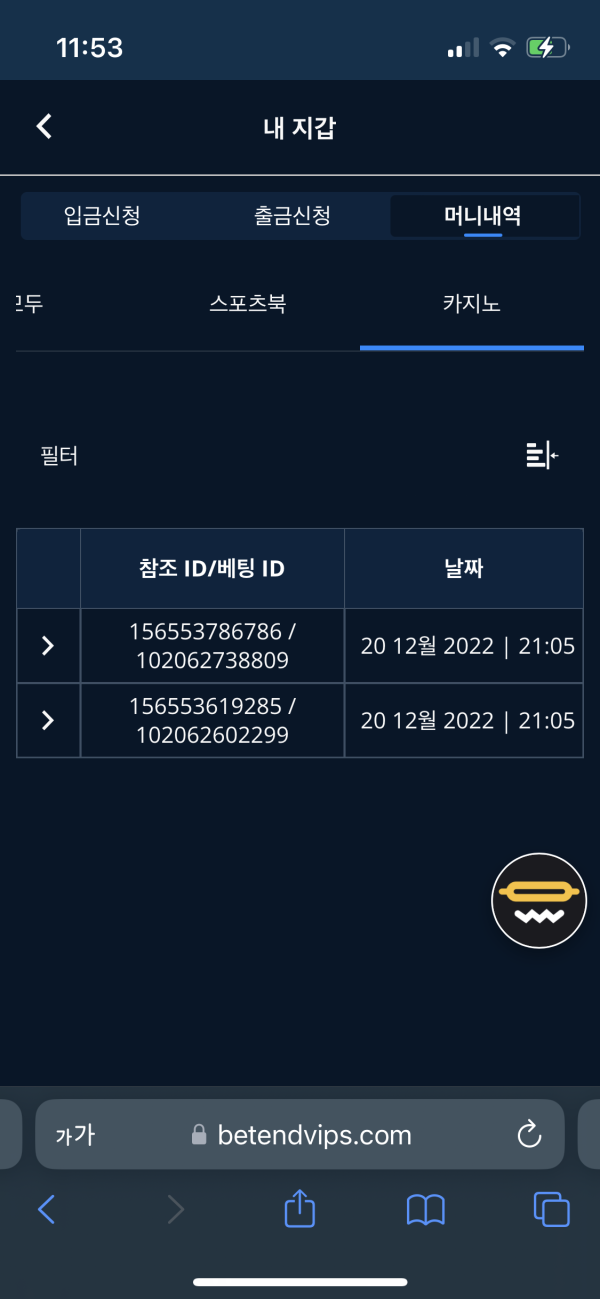This screenshot has width=600, height=1299.
Task: Switch to the 입금신청 tab
Action: 102,216
